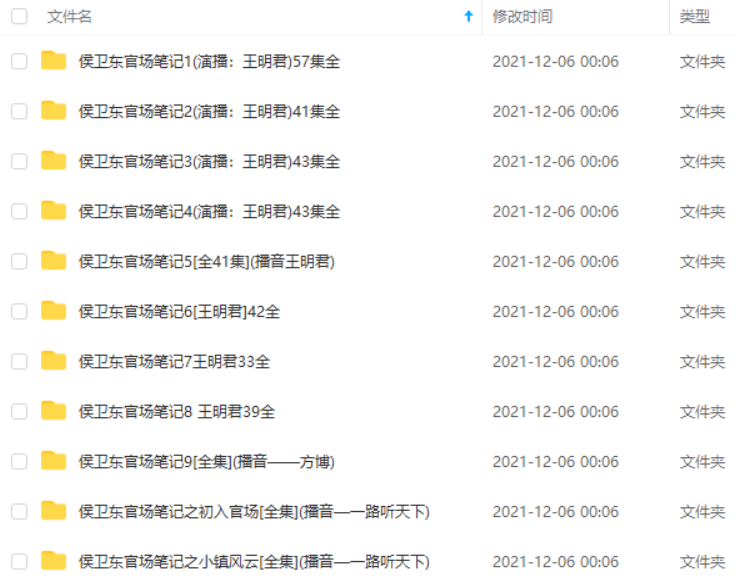Tick the select-all checkbox beside 文件名
Screen dimensions: 736x584
pos(19,17)
